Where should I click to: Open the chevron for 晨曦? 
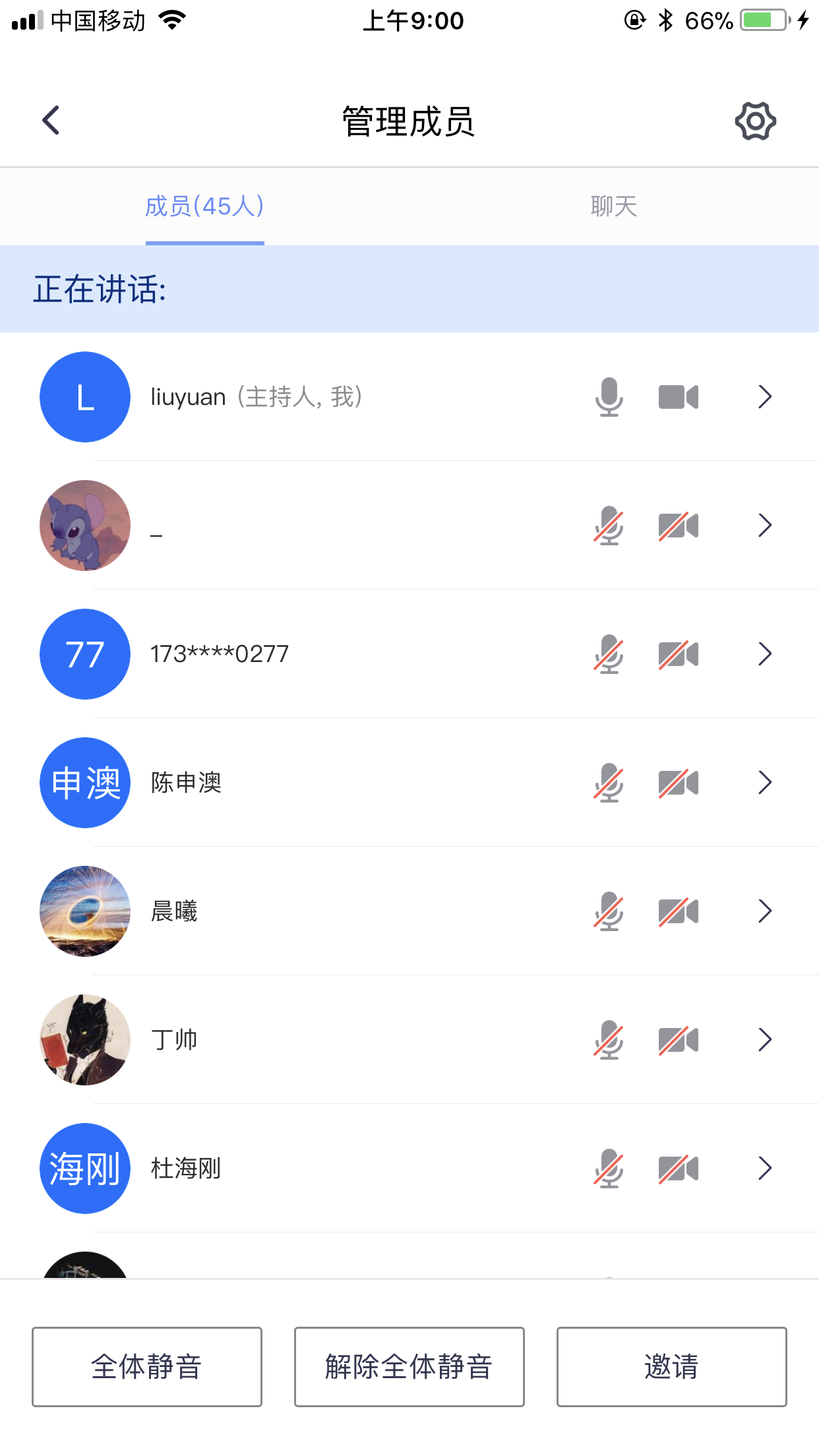point(764,911)
